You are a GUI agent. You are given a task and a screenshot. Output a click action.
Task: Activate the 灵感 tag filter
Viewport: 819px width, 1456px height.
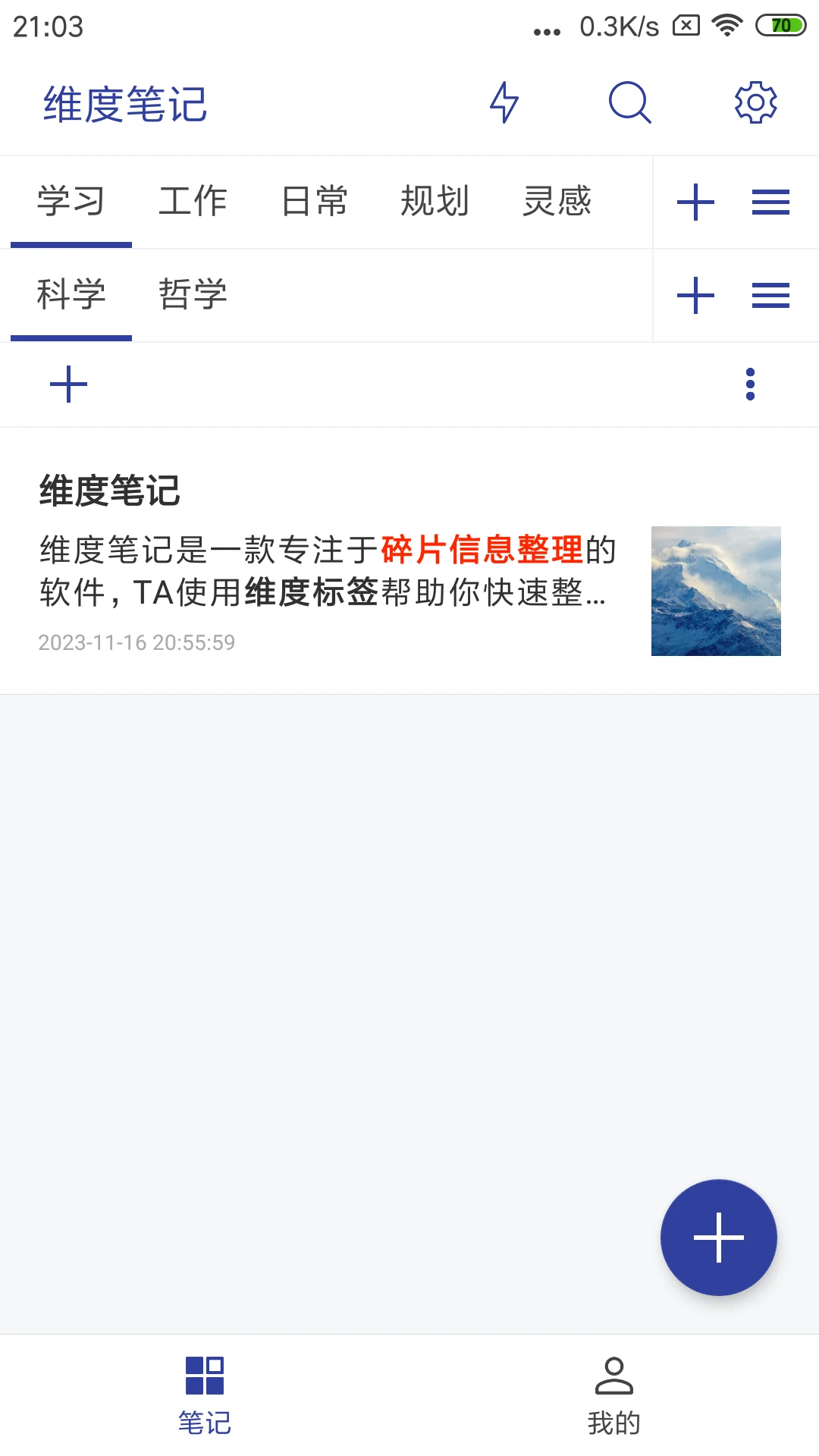click(x=558, y=201)
